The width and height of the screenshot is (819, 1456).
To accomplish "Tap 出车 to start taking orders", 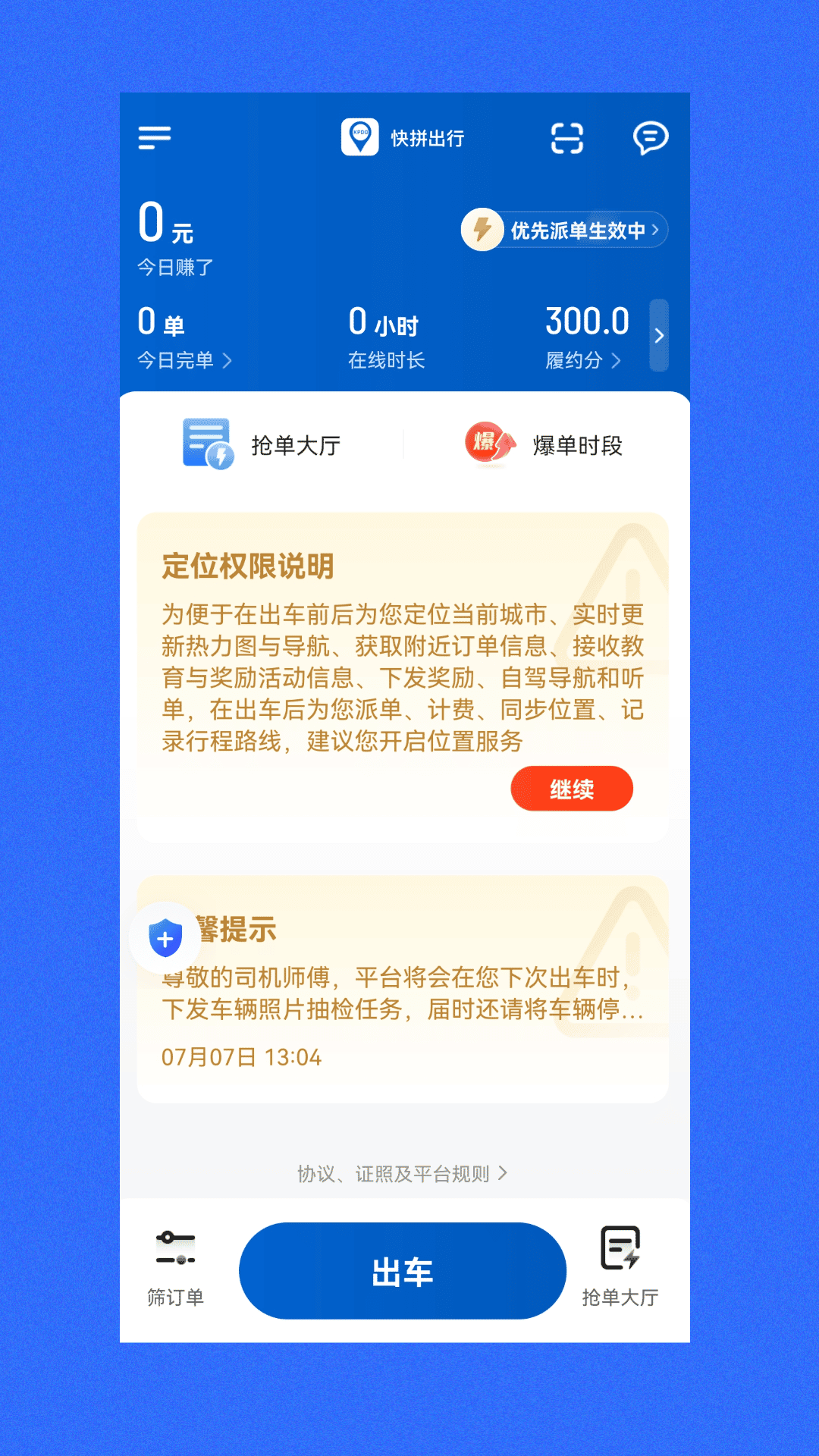I will coord(402,1271).
